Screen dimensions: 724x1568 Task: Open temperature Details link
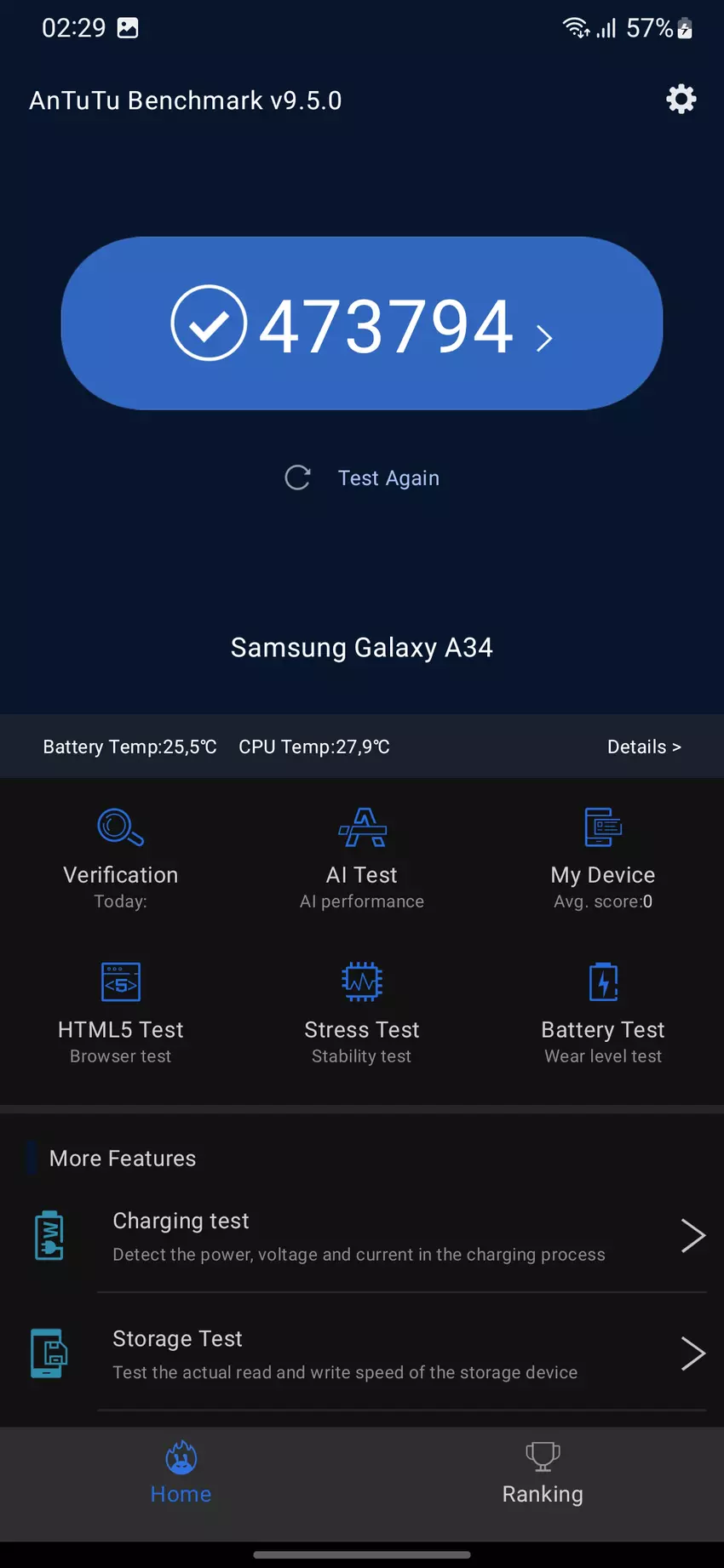(643, 747)
